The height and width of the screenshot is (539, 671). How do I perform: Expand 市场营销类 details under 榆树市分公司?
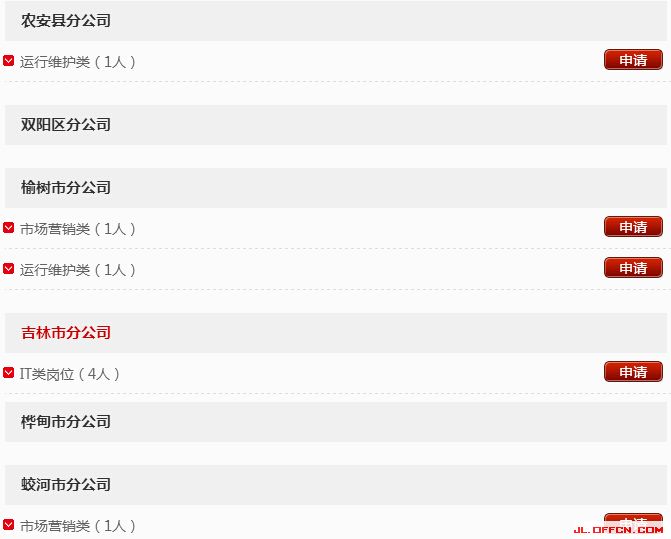point(9,228)
